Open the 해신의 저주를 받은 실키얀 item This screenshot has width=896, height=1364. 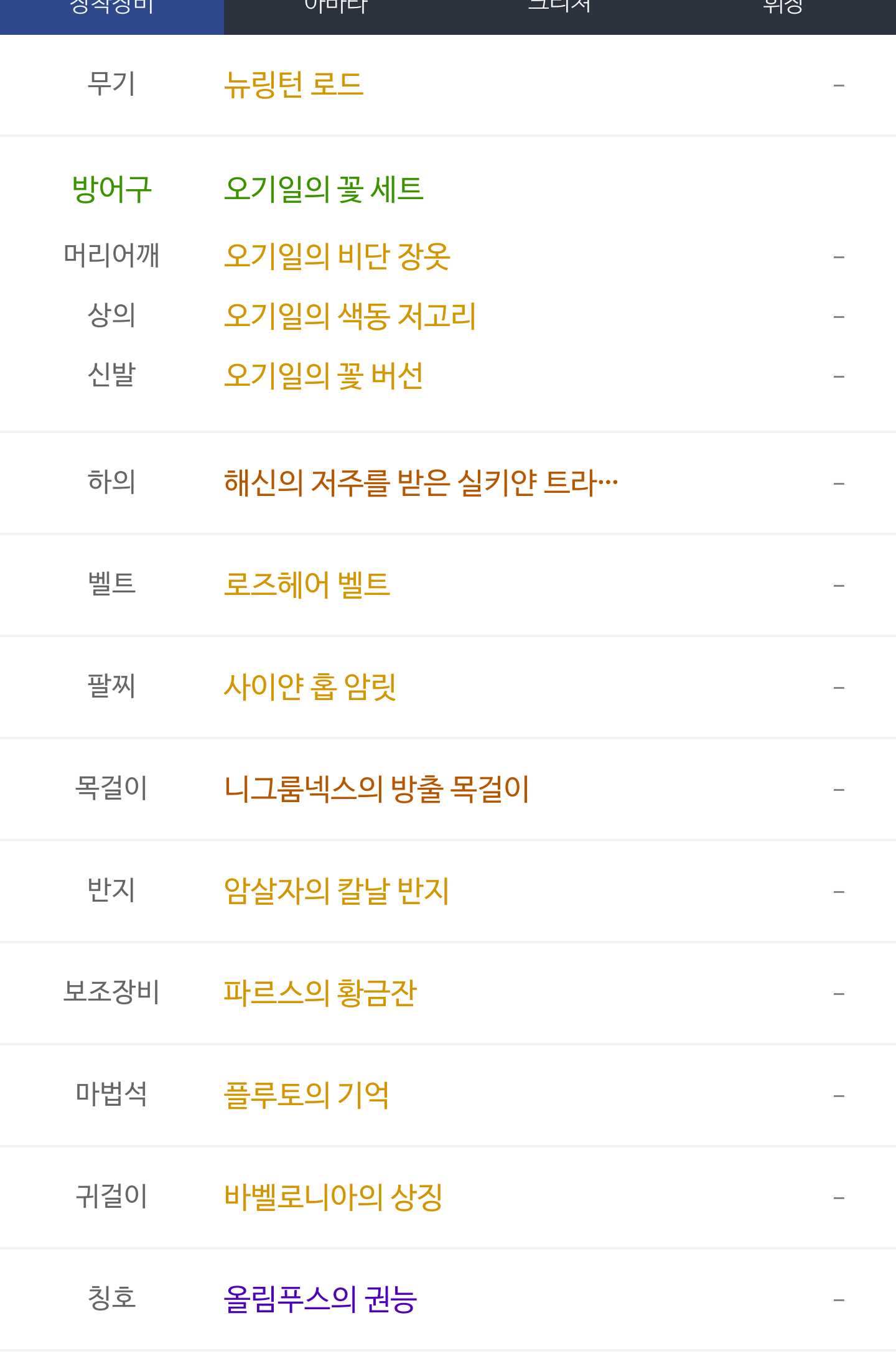tap(421, 483)
